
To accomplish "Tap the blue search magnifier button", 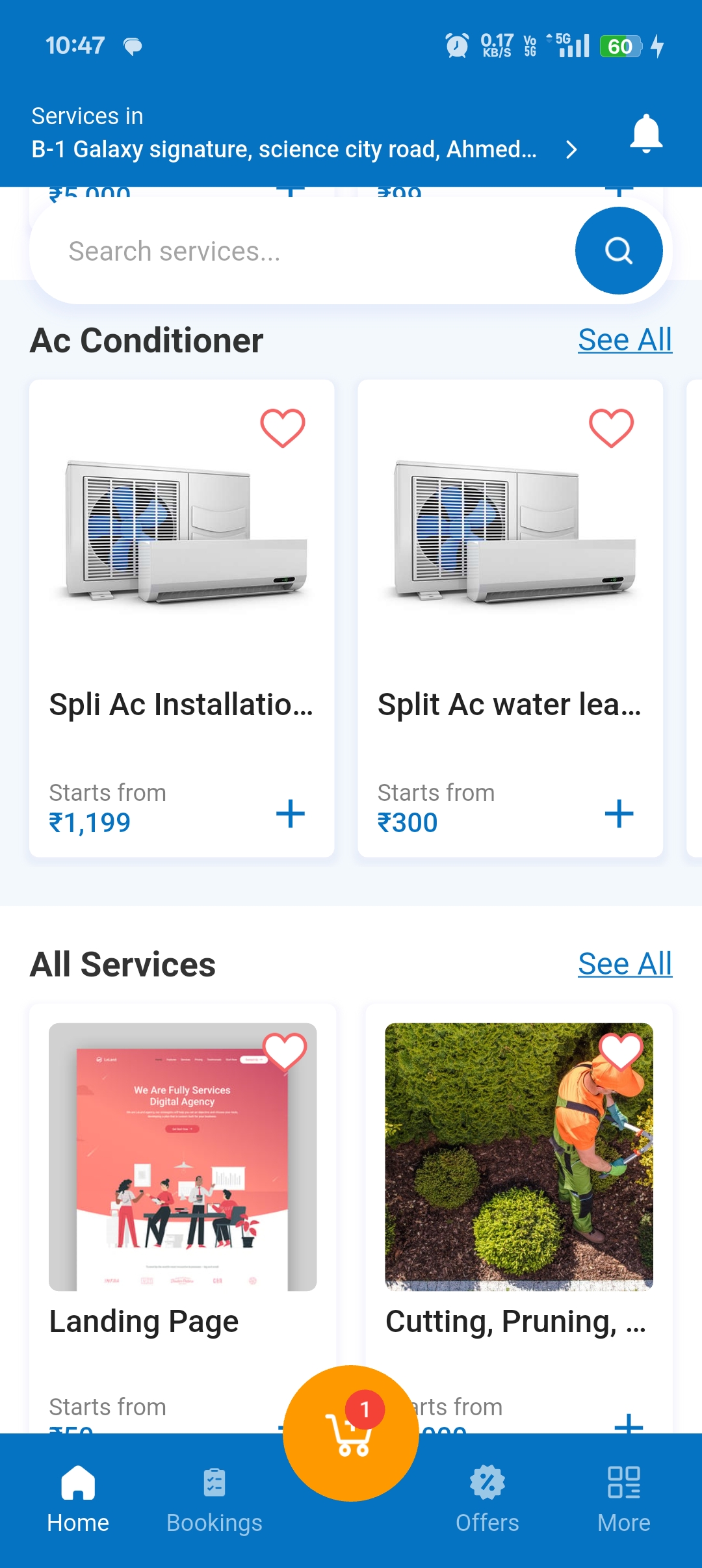I will pos(618,251).
